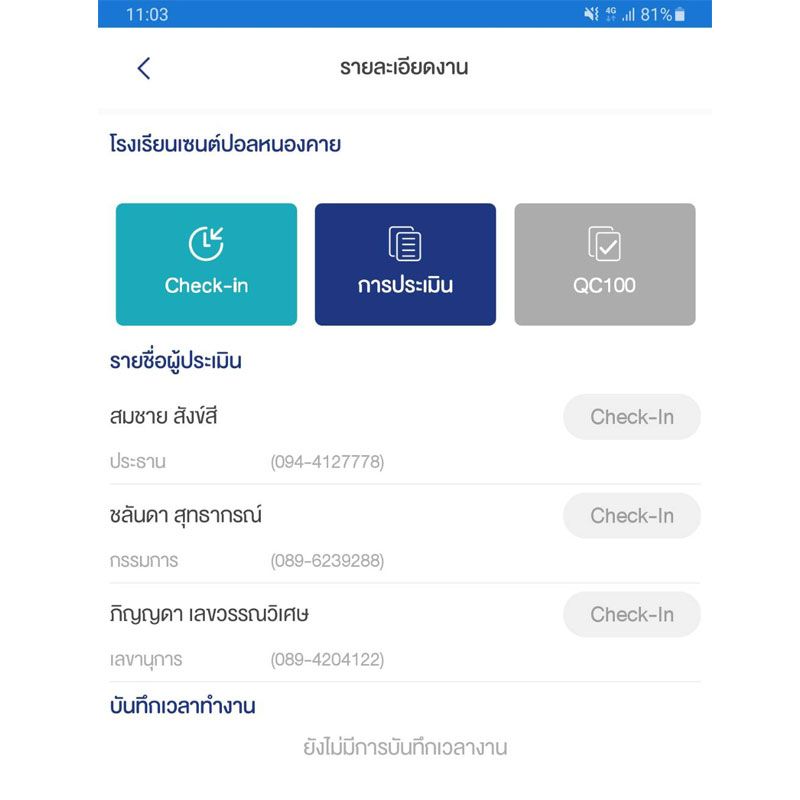Screen dimensions: 800x800
Task: Check-In for ชลันดา สุทธากรณ์
Action: click(631, 516)
